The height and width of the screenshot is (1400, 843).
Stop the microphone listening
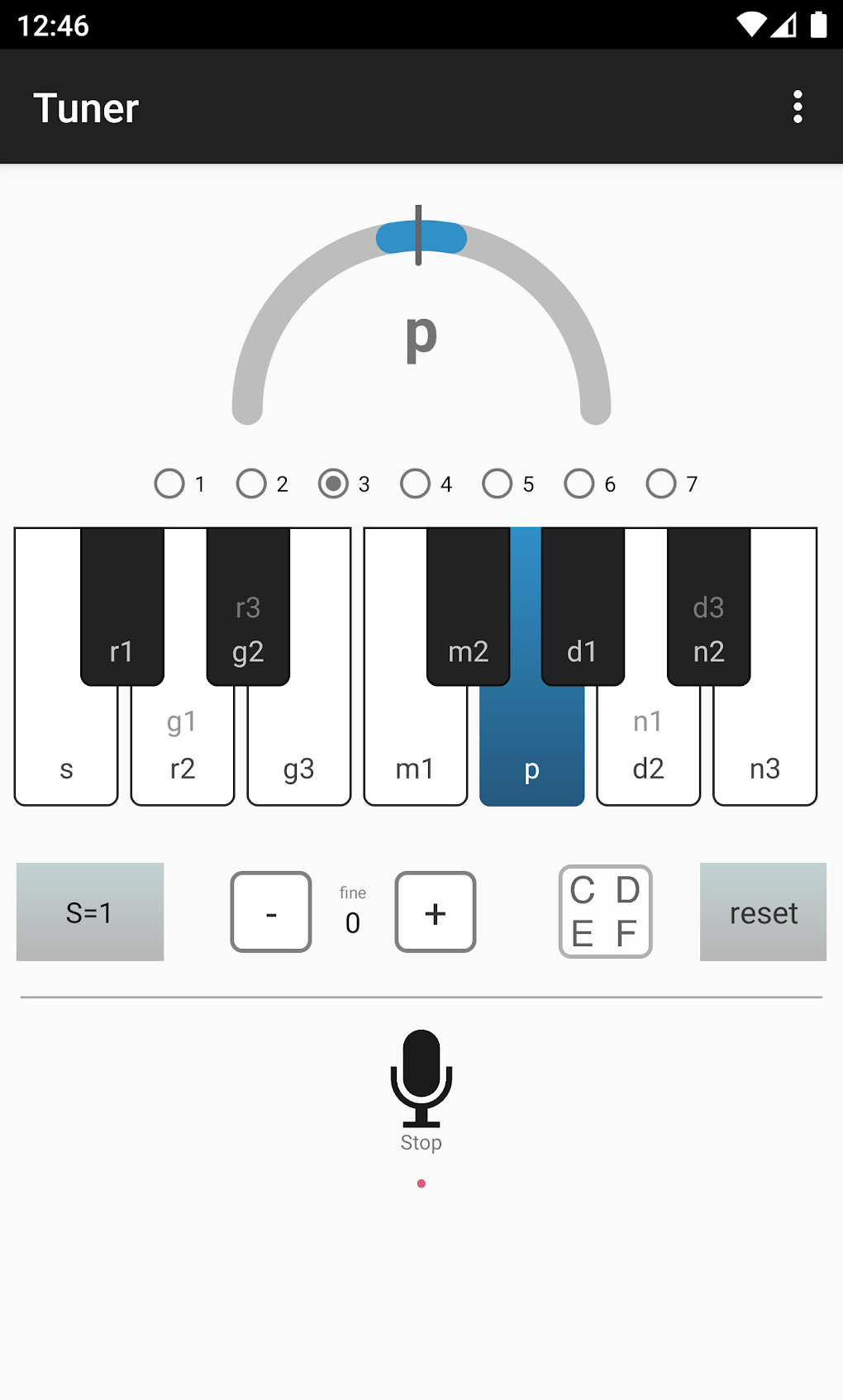[x=421, y=1089]
